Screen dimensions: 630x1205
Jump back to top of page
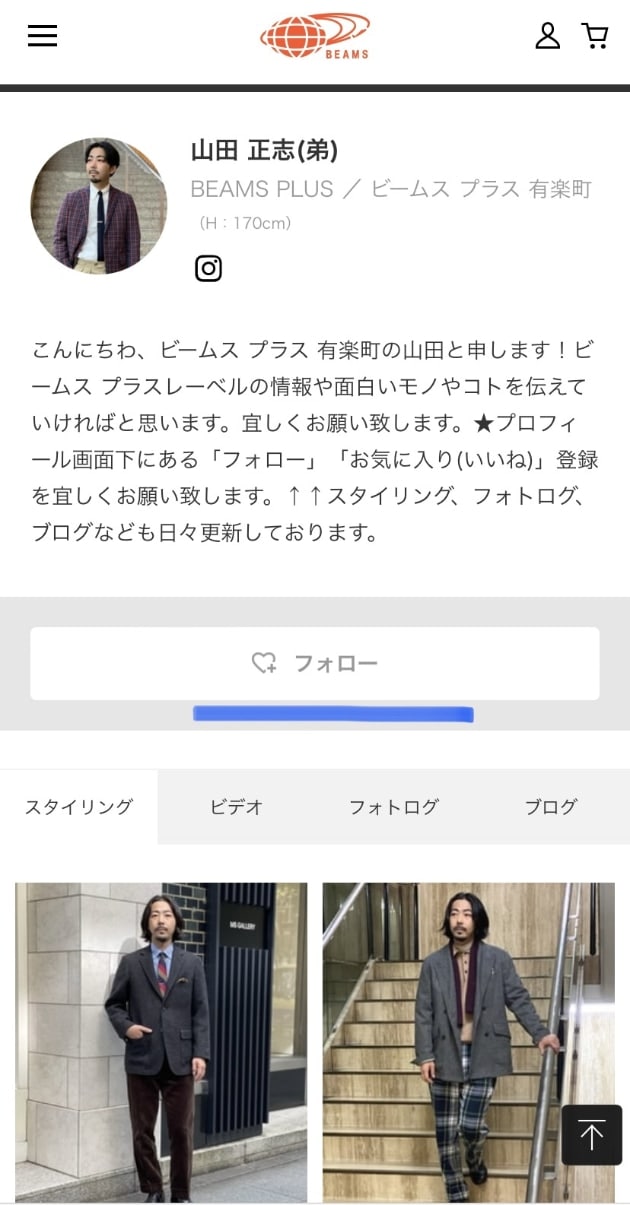(x=591, y=1135)
